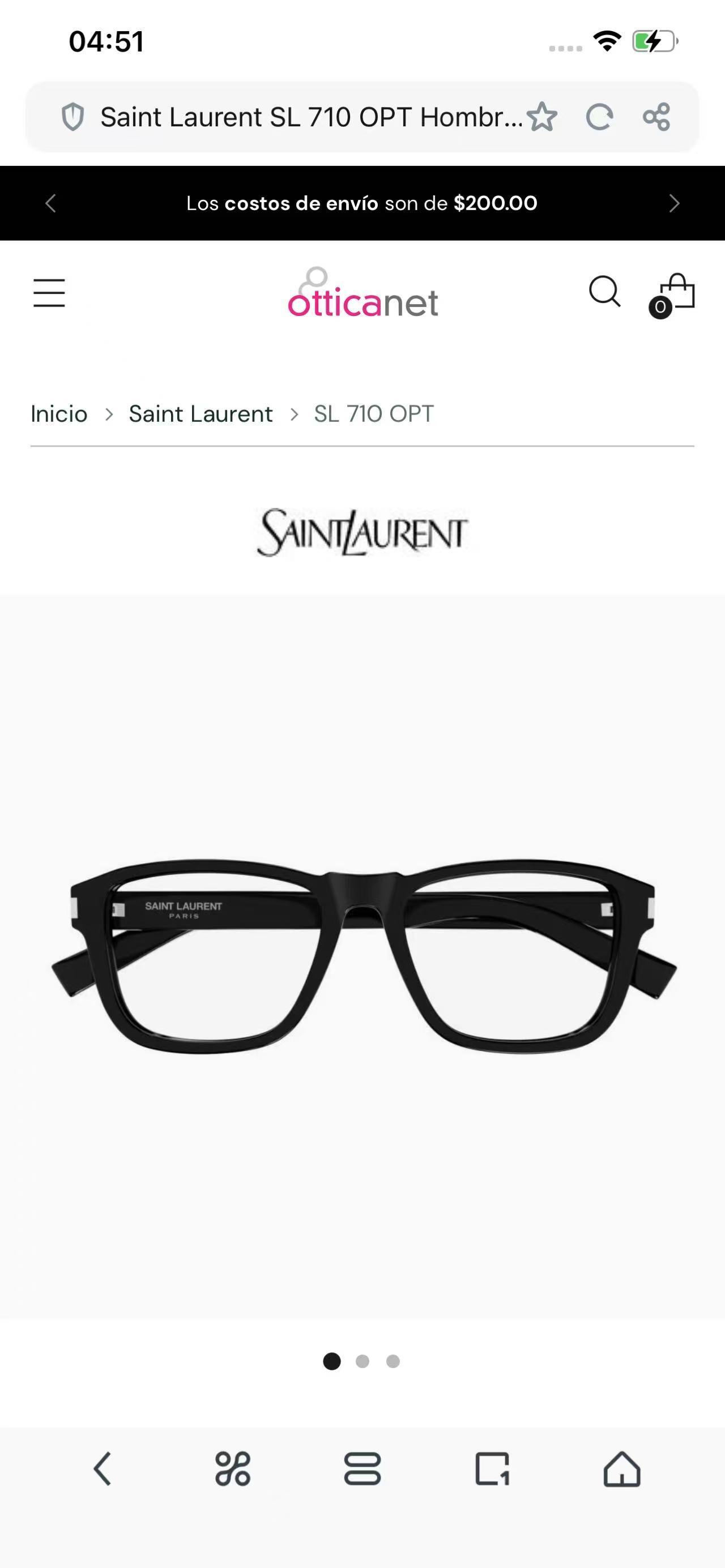Open the browser shortcuts menu

coord(233,1469)
